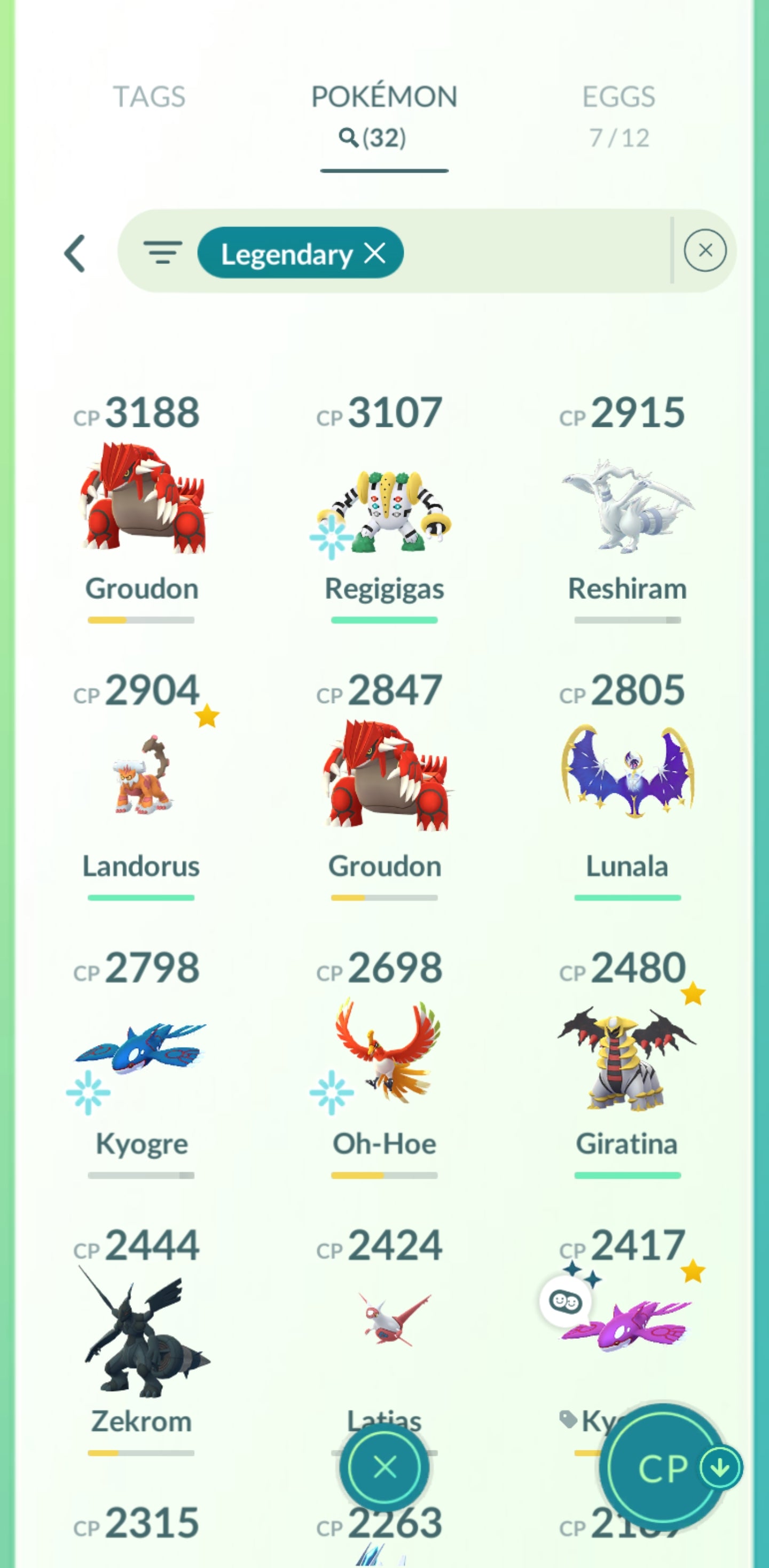Screen dimensions: 769x1568
Task: Open Groudon with CP 3188
Action: (x=141, y=499)
